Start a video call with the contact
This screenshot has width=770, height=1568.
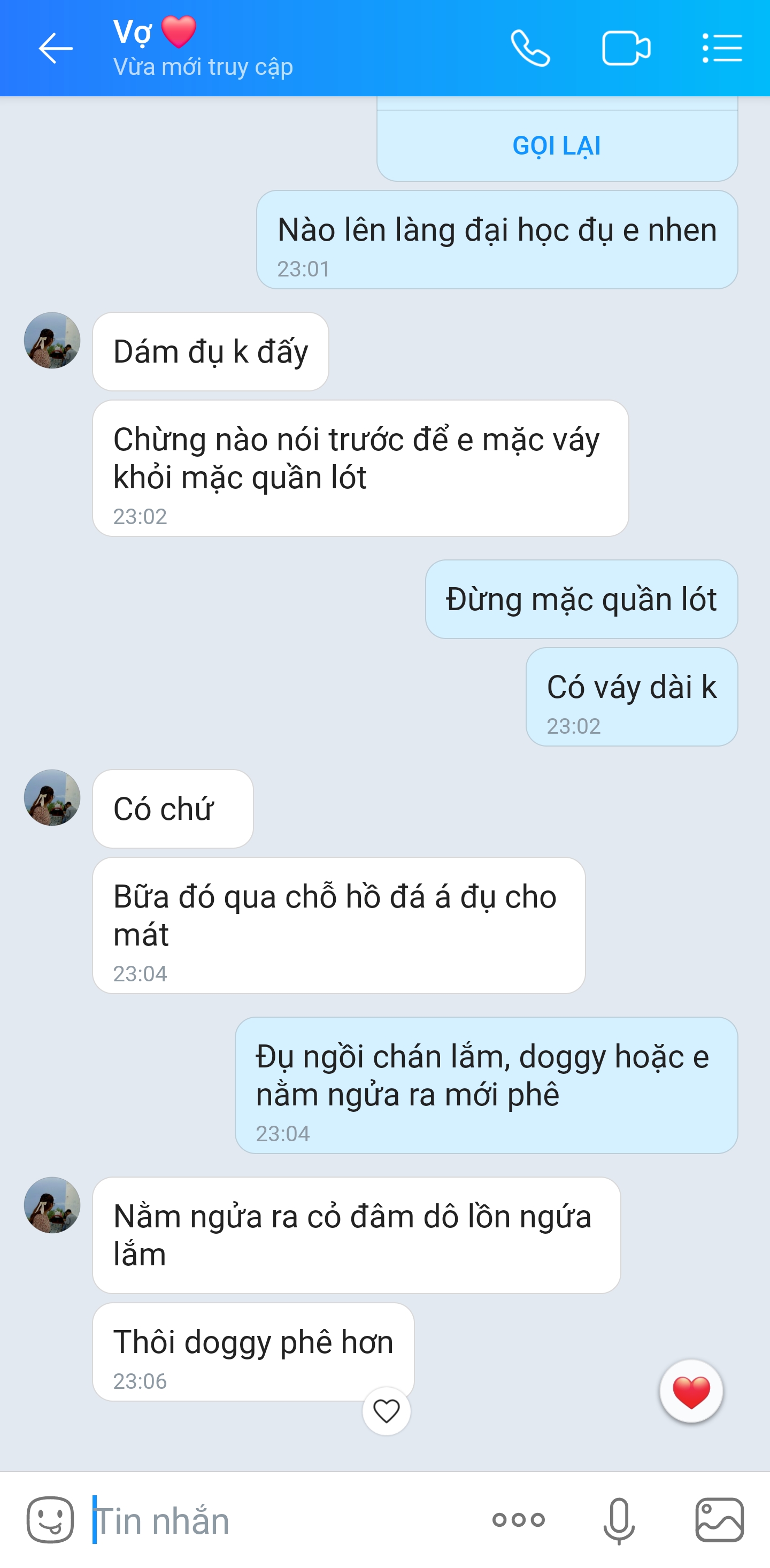click(x=626, y=48)
